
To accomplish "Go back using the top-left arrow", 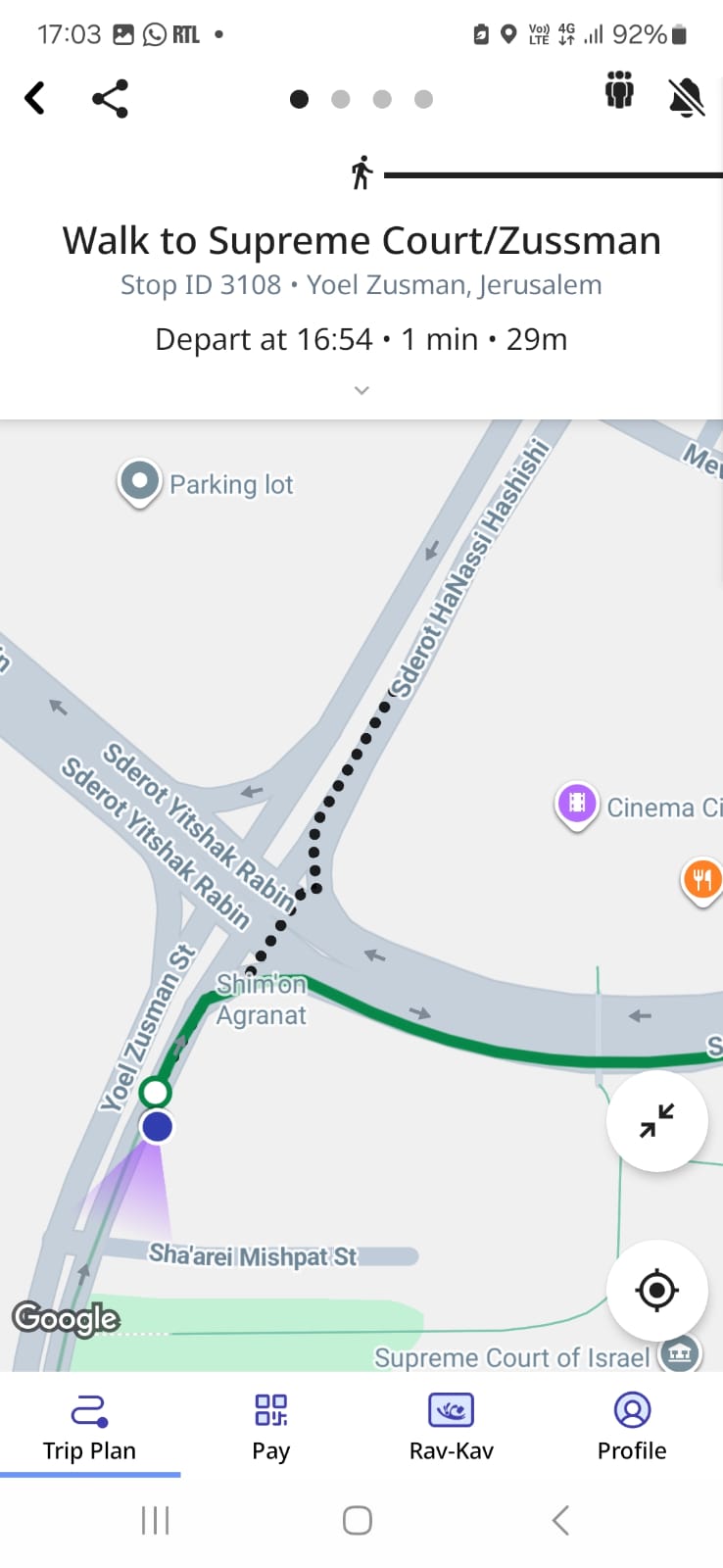I will [x=35, y=98].
